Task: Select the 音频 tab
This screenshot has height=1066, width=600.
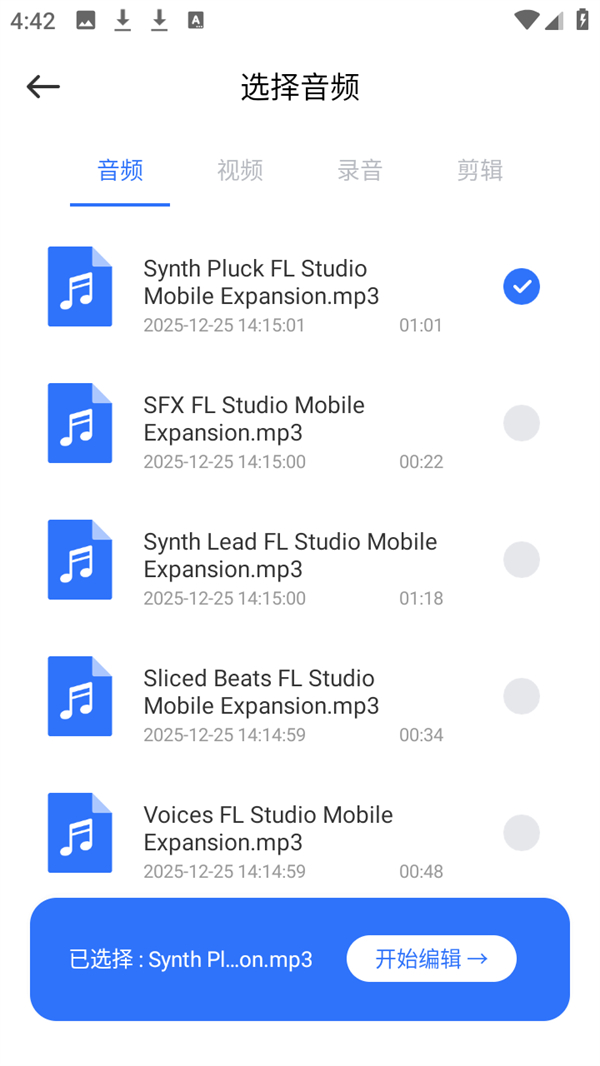Action: tap(120, 171)
